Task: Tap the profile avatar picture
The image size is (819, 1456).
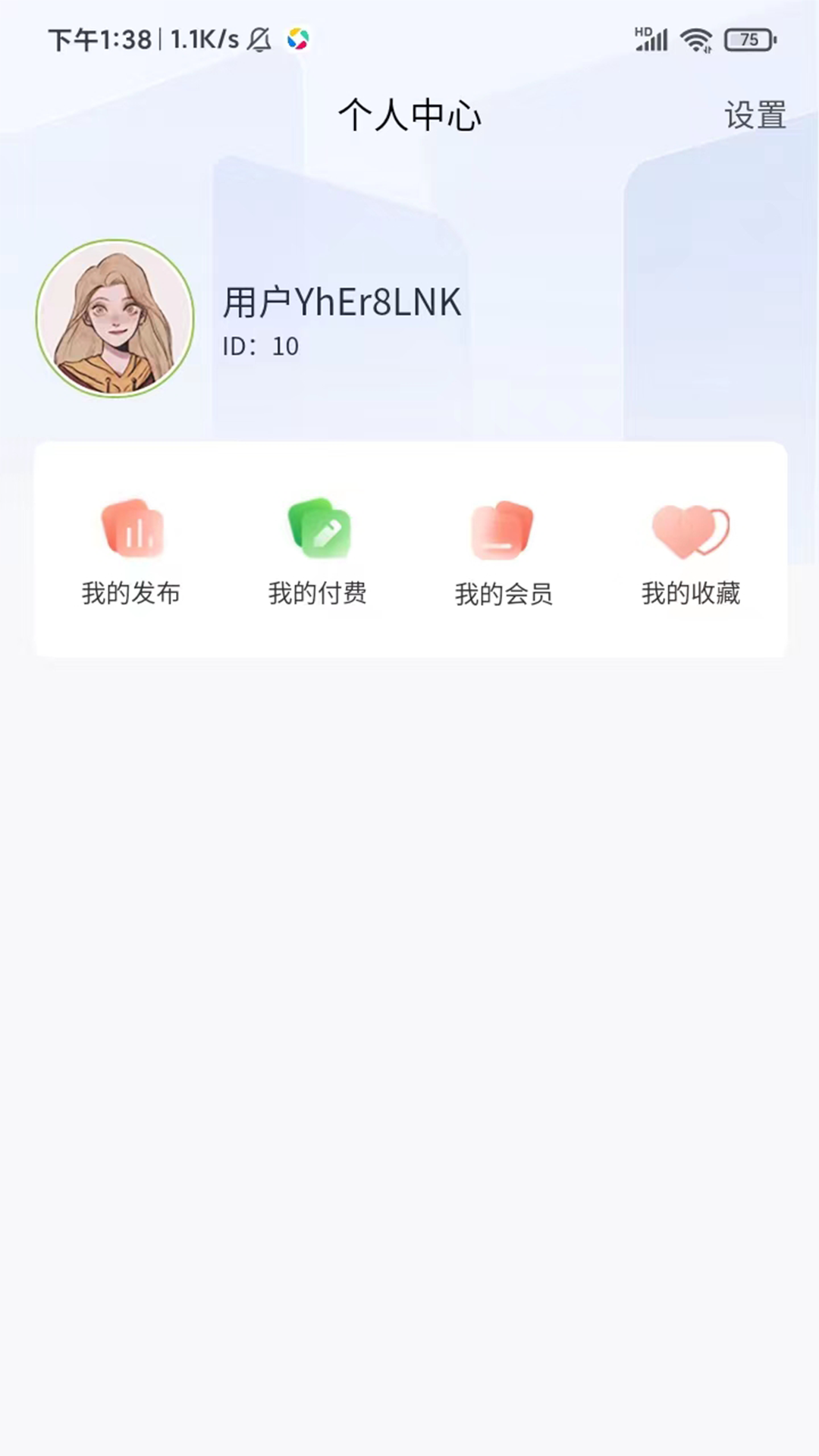Action: 115,318
